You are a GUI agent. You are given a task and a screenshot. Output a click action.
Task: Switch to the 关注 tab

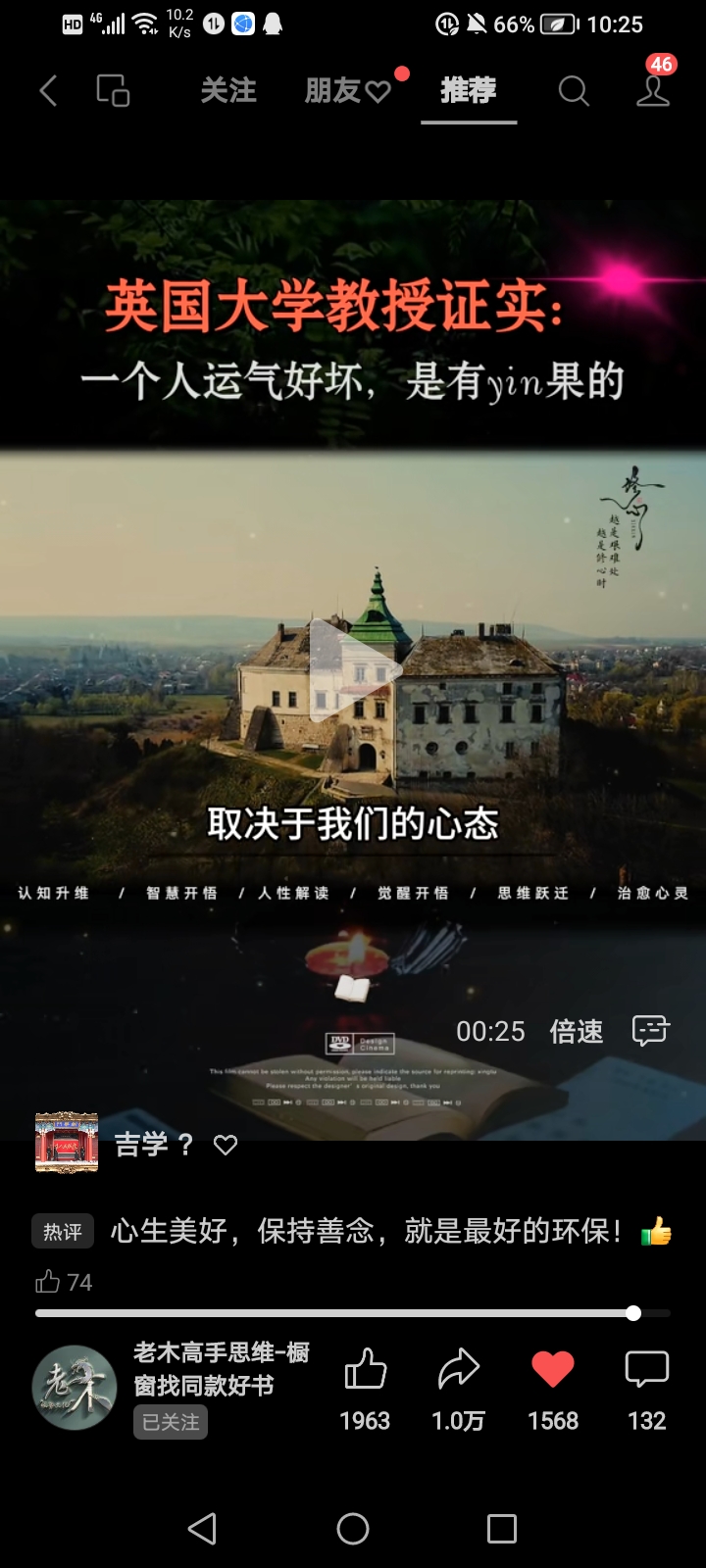228,91
